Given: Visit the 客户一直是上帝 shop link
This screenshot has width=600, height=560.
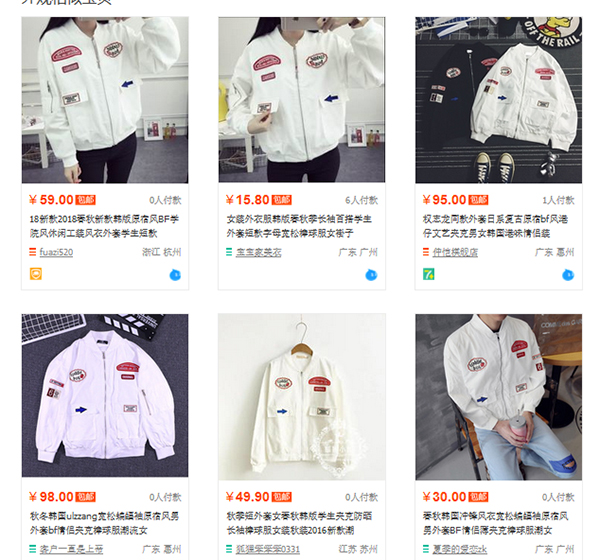Looking at the screenshot, I should 72,549.
